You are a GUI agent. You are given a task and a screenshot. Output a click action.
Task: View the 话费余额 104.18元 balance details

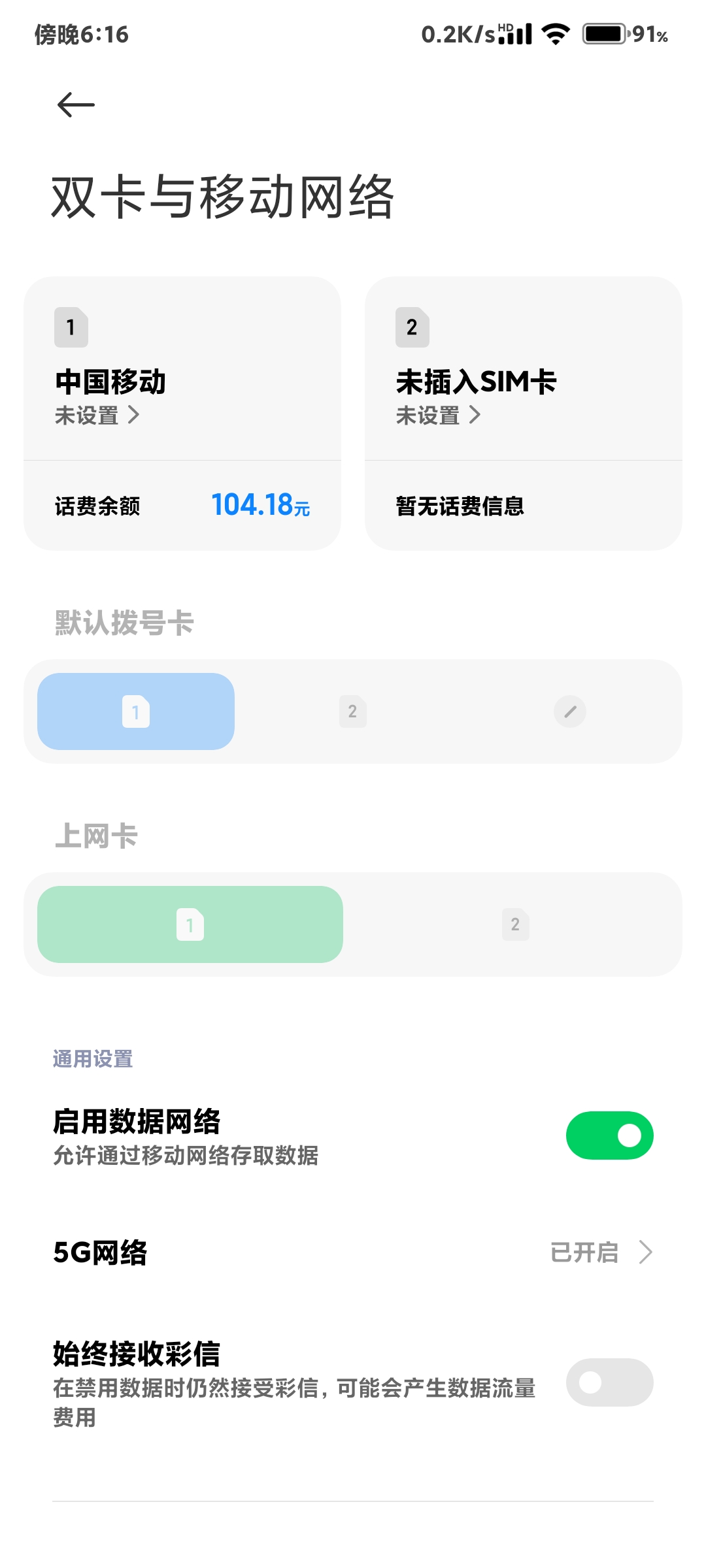pos(182,506)
